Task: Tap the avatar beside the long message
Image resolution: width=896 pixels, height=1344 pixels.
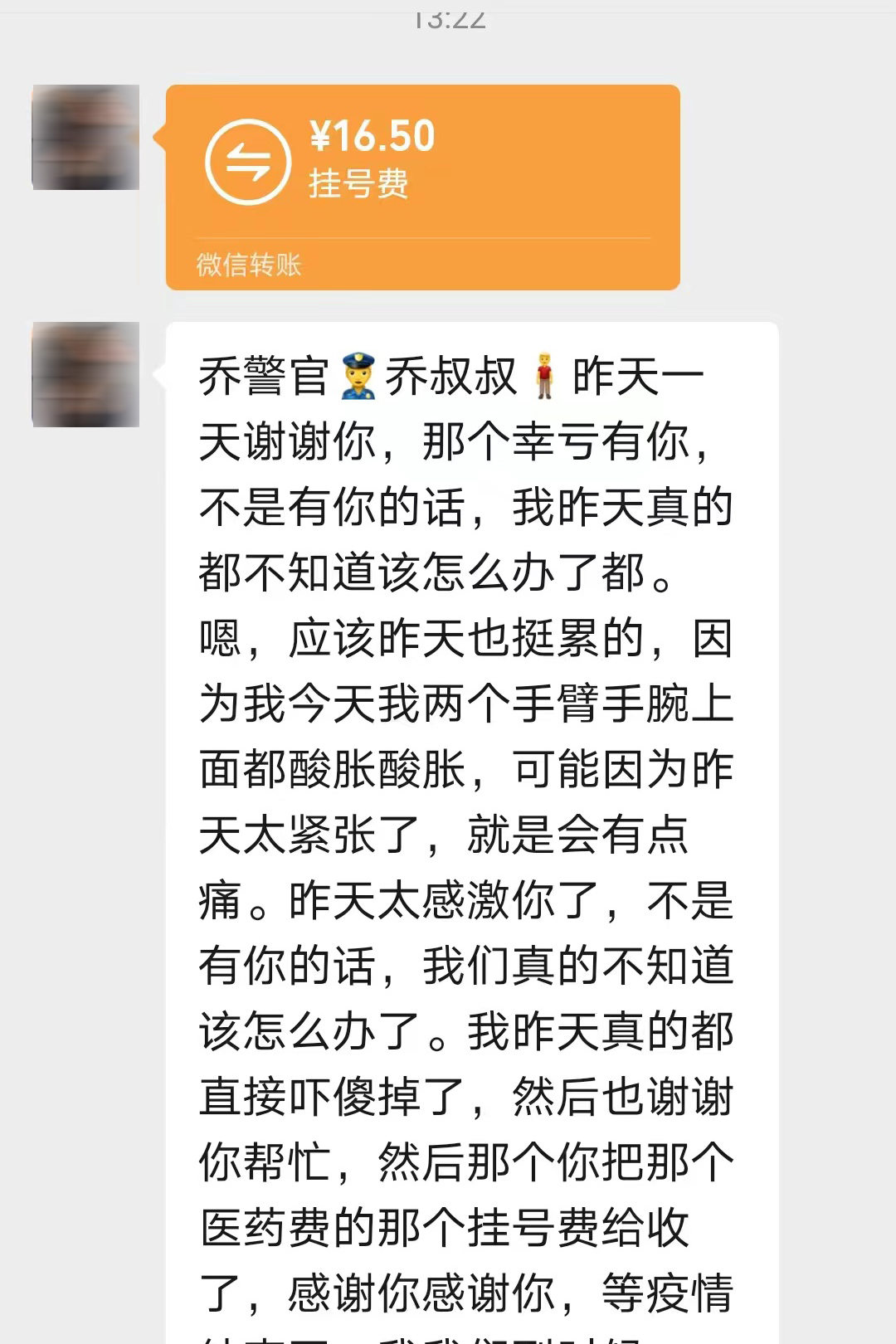Action: (85, 375)
